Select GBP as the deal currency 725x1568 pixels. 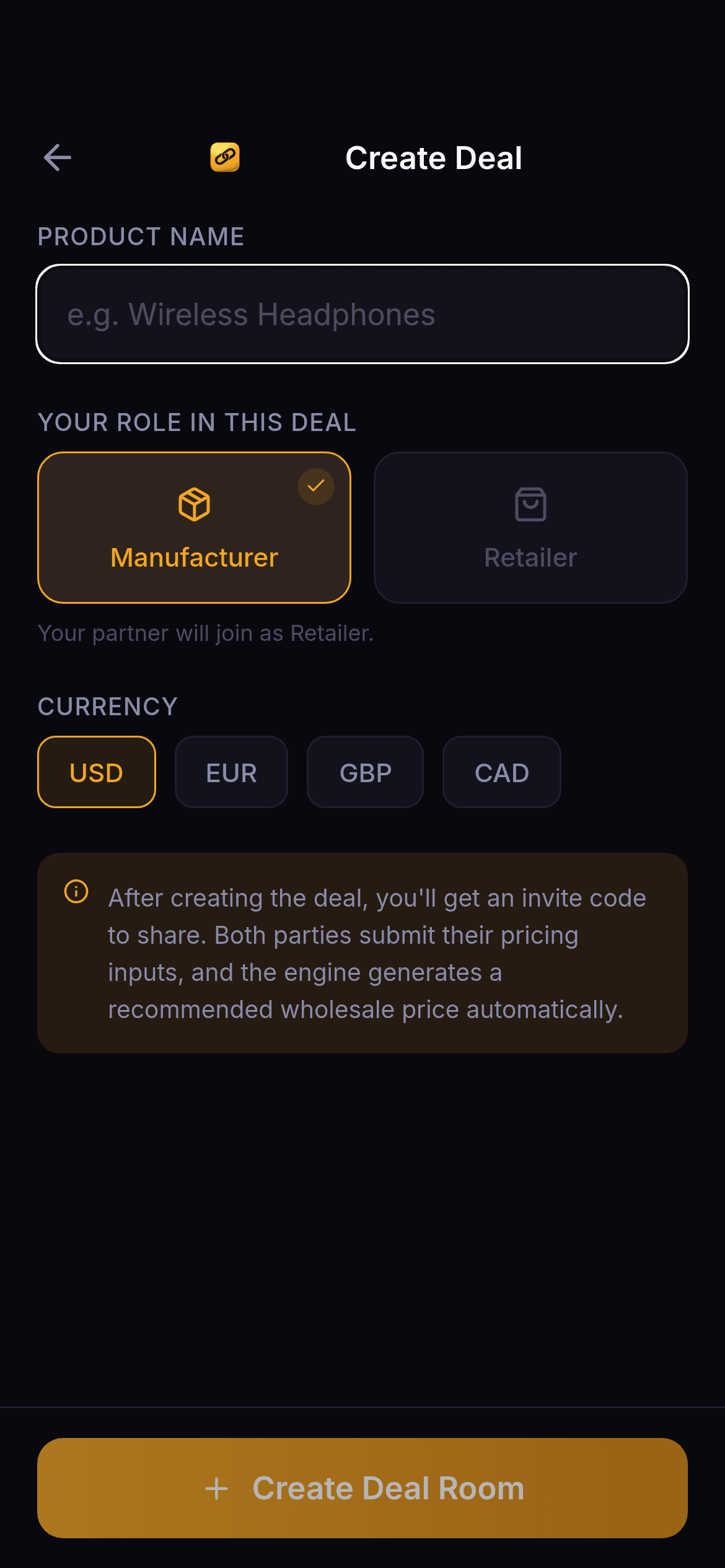[x=364, y=772]
